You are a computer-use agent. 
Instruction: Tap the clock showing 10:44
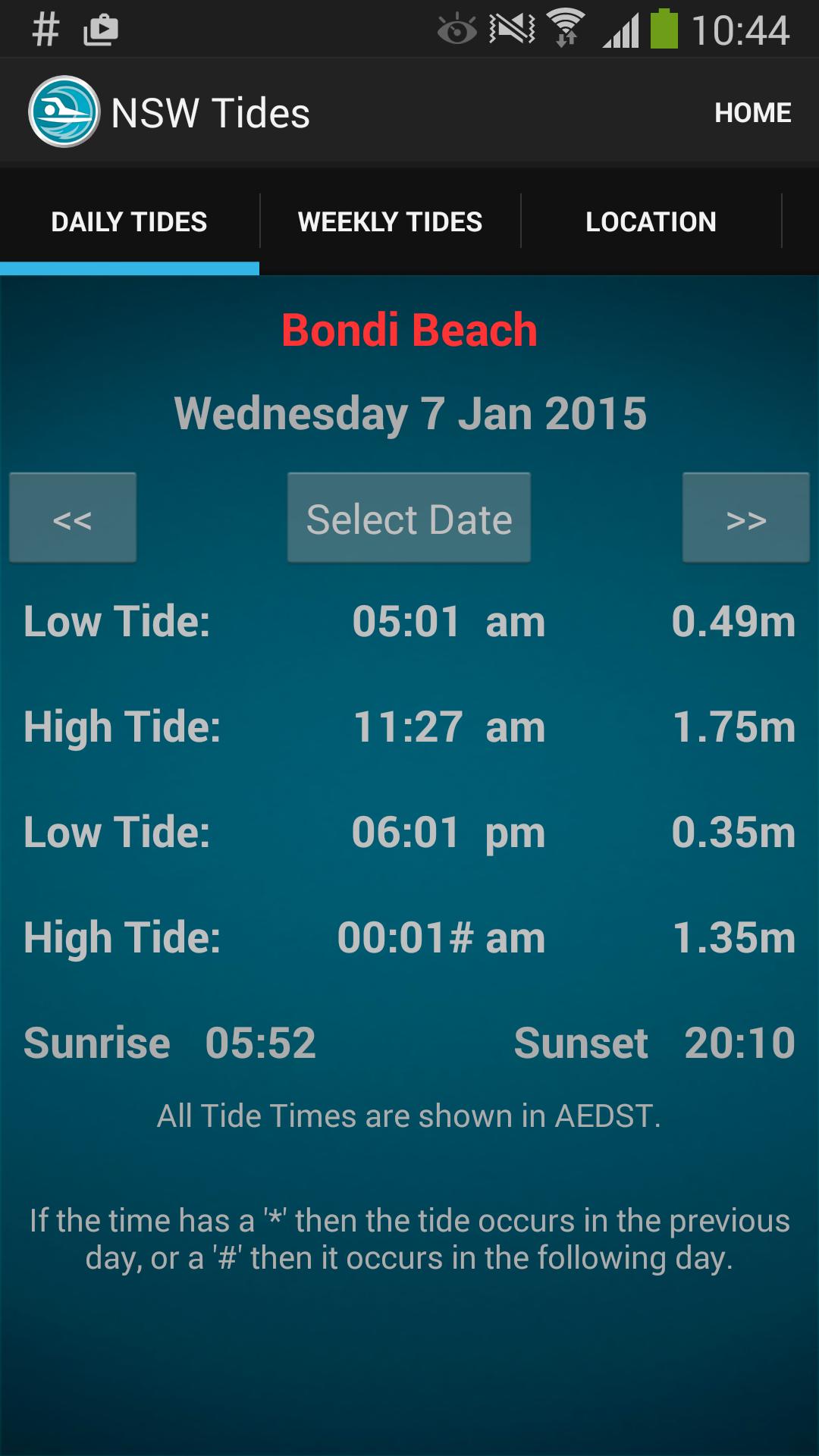pos(743,30)
